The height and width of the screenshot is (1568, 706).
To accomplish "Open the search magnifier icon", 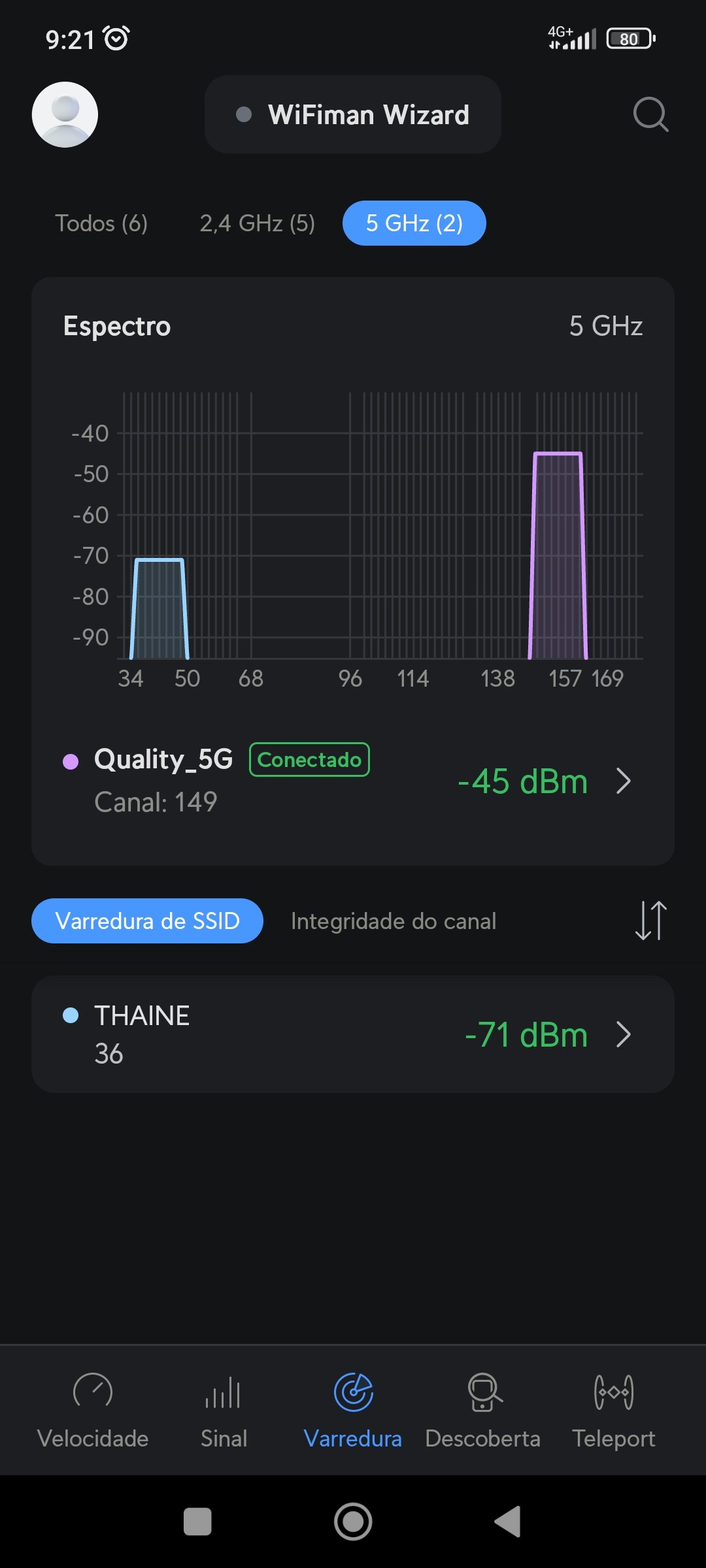I will [650, 114].
